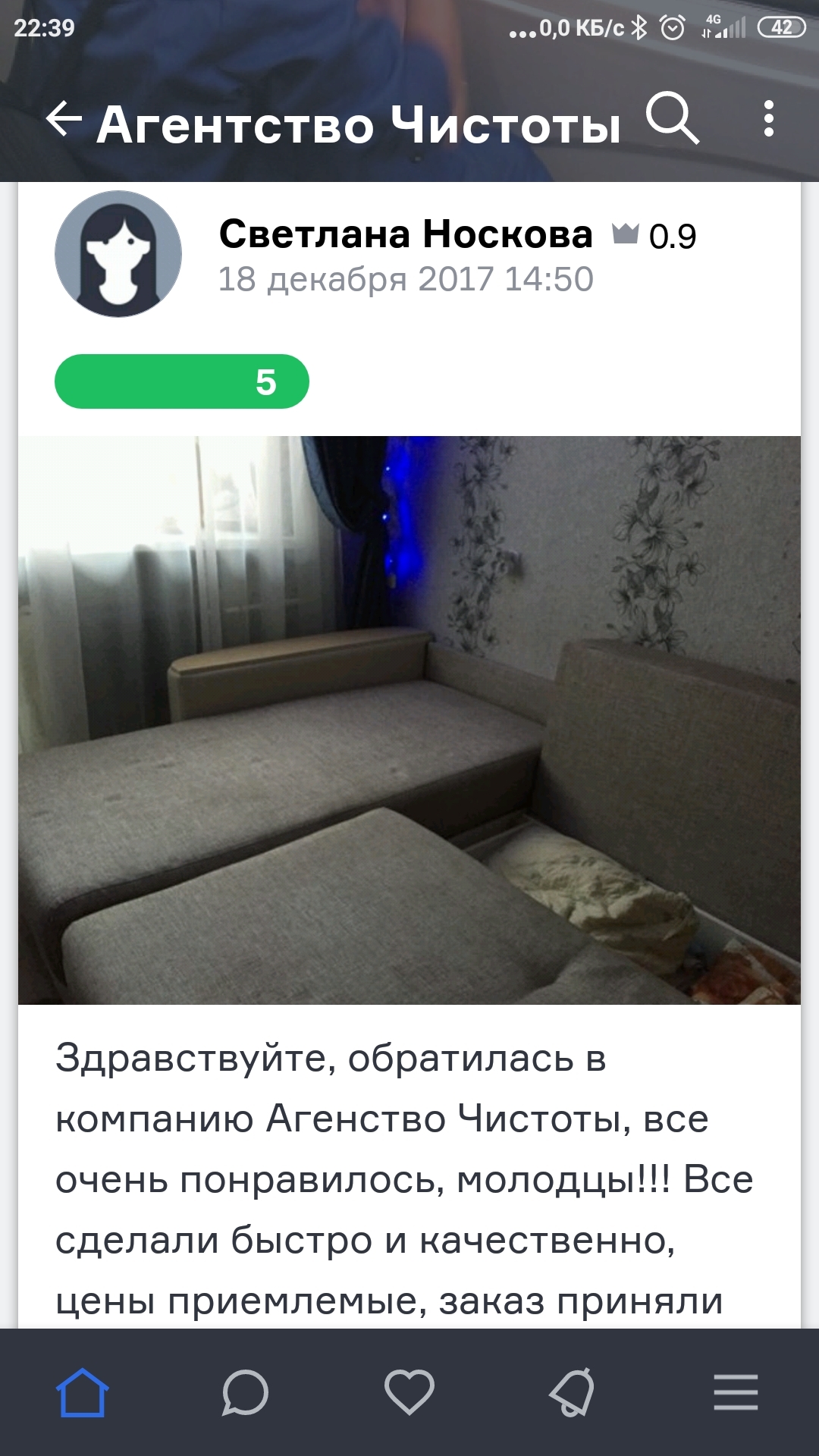The image size is (819, 1456).
Task: Open the notifications bell tab
Action: [x=573, y=1392]
